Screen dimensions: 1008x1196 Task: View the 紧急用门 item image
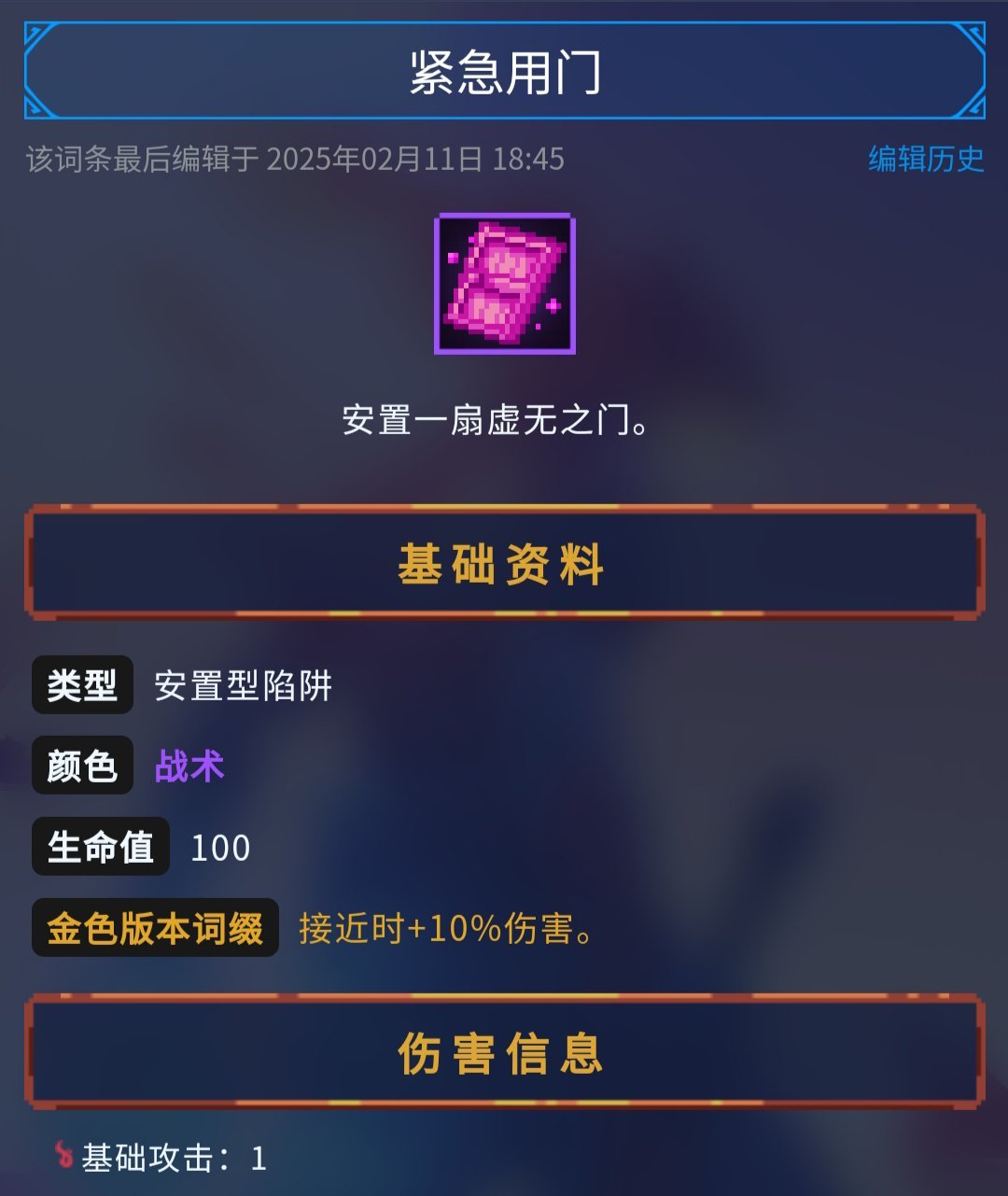coord(505,284)
